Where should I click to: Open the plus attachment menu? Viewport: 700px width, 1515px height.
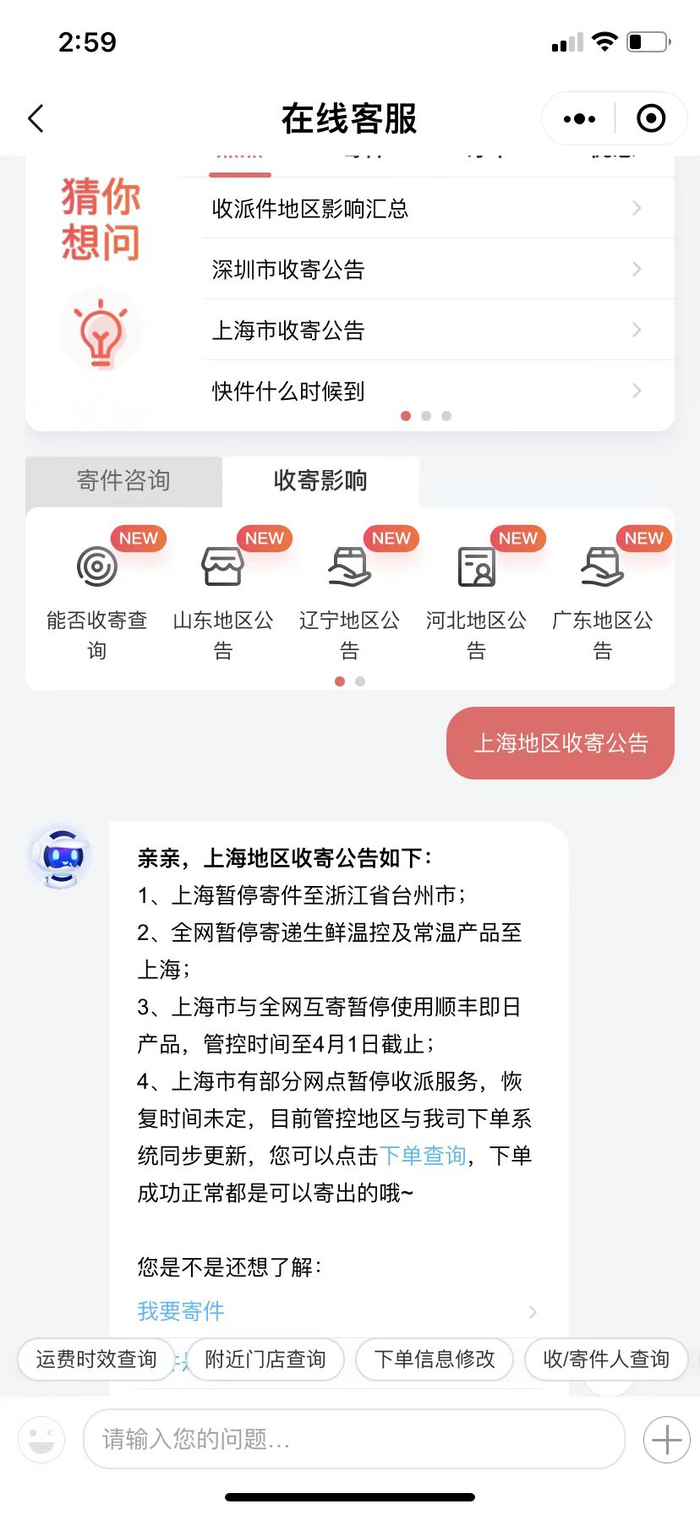click(x=666, y=1439)
